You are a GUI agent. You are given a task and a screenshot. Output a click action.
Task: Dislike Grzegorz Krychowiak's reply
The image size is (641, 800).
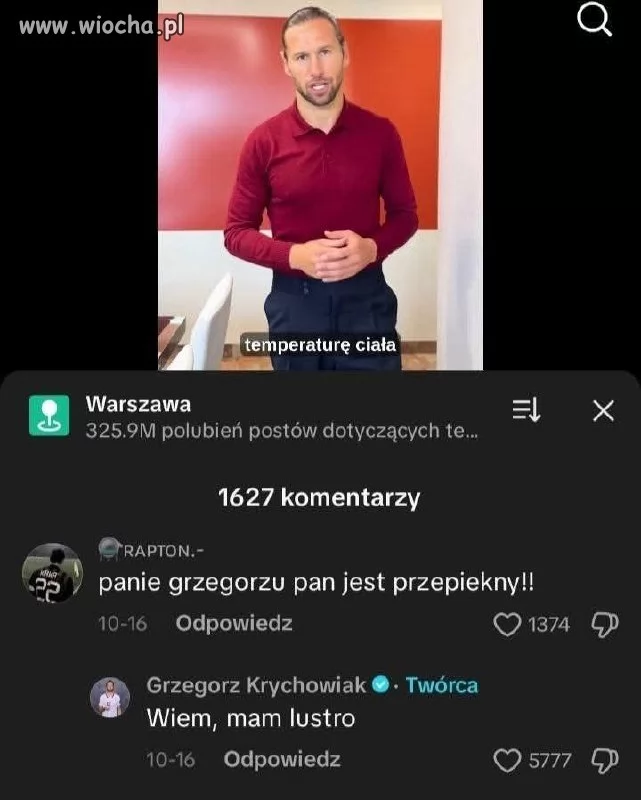[x=605, y=761]
